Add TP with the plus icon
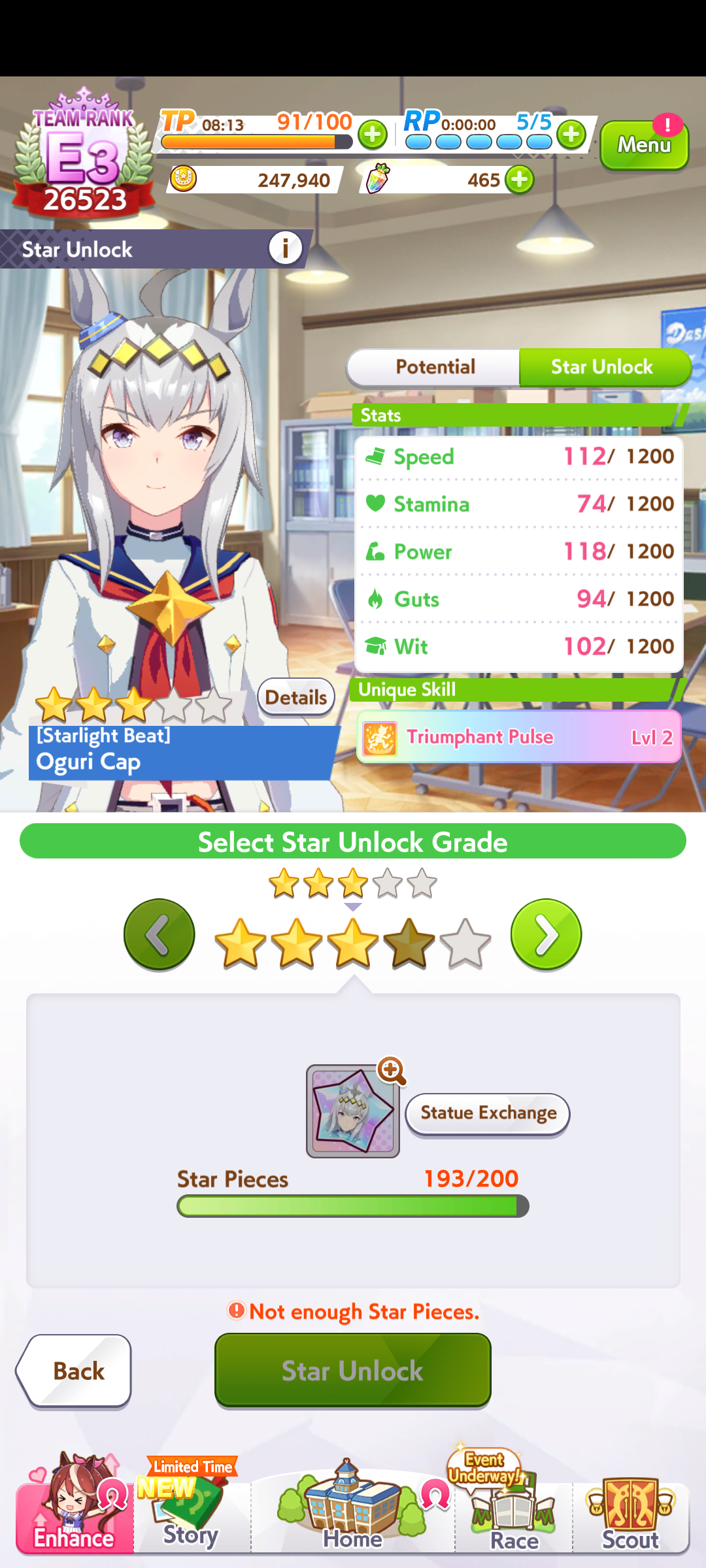This screenshot has width=706, height=1568. pyautogui.click(x=373, y=135)
